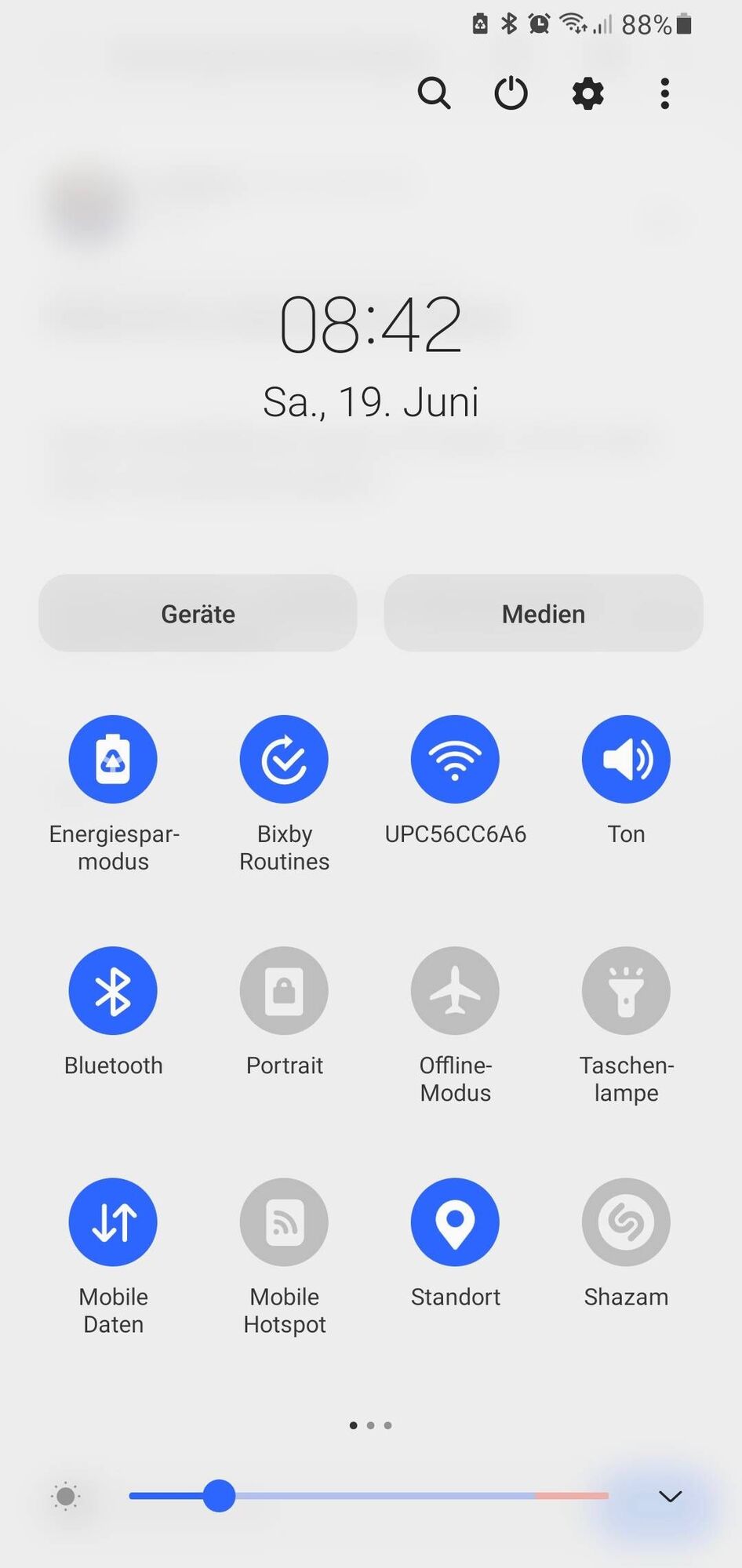Turn off Wi-Fi UPC56CC6A6
The image size is (742, 1568).
[455, 759]
